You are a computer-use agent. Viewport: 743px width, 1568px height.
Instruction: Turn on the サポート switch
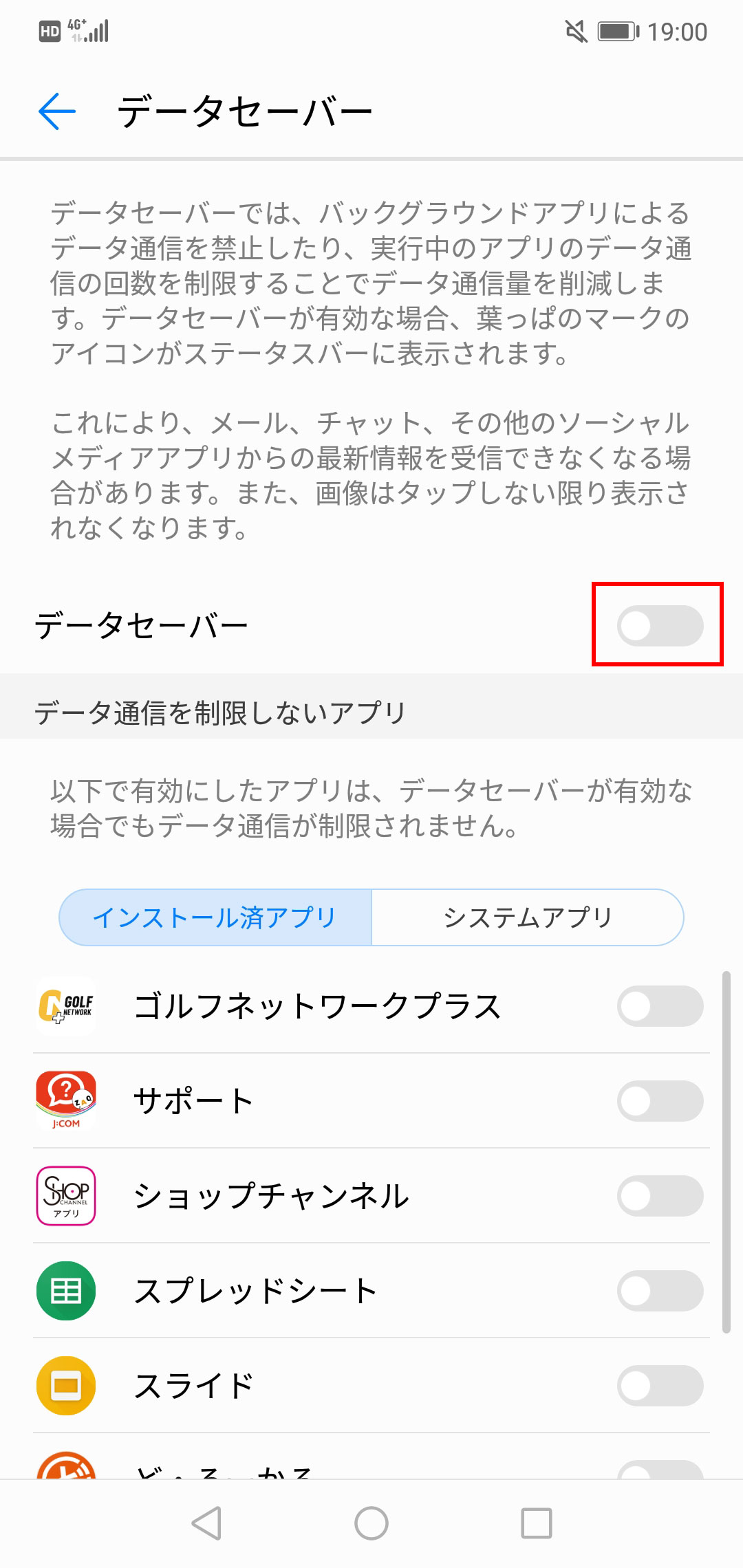click(x=659, y=1101)
